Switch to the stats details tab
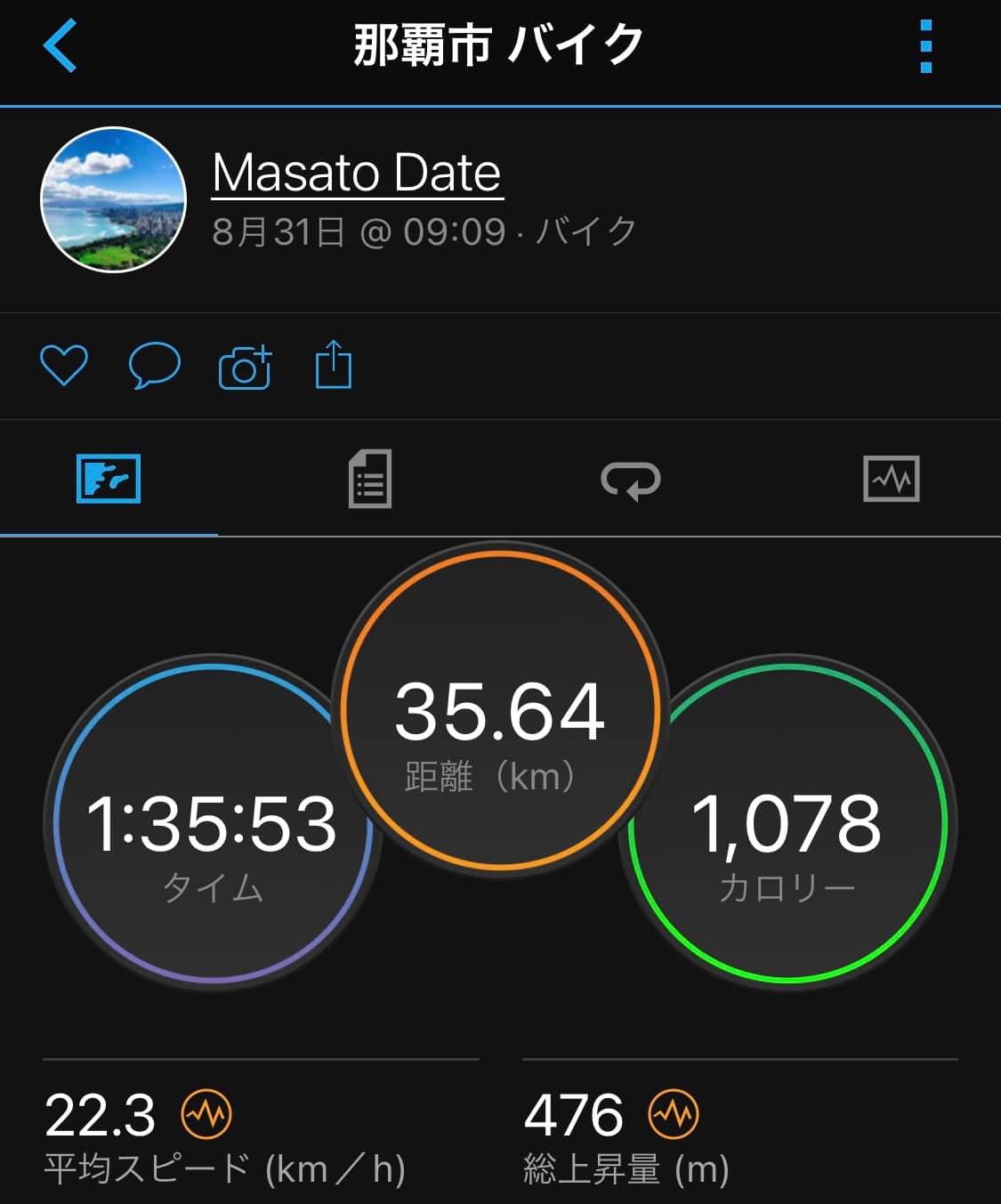The width and height of the screenshot is (1001, 1204). point(369,479)
